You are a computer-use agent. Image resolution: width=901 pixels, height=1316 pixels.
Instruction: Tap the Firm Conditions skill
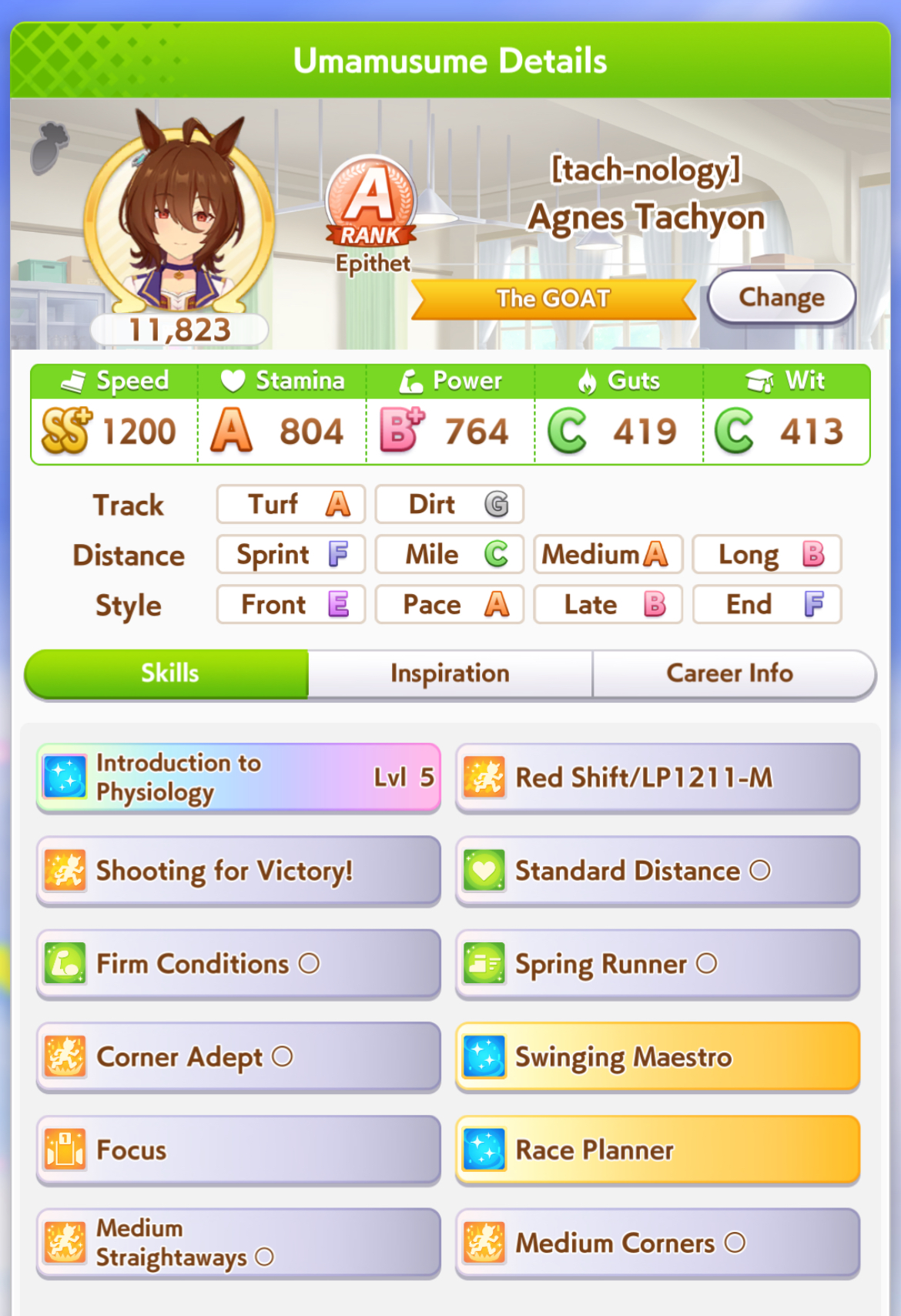pyautogui.click(x=238, y=964)
